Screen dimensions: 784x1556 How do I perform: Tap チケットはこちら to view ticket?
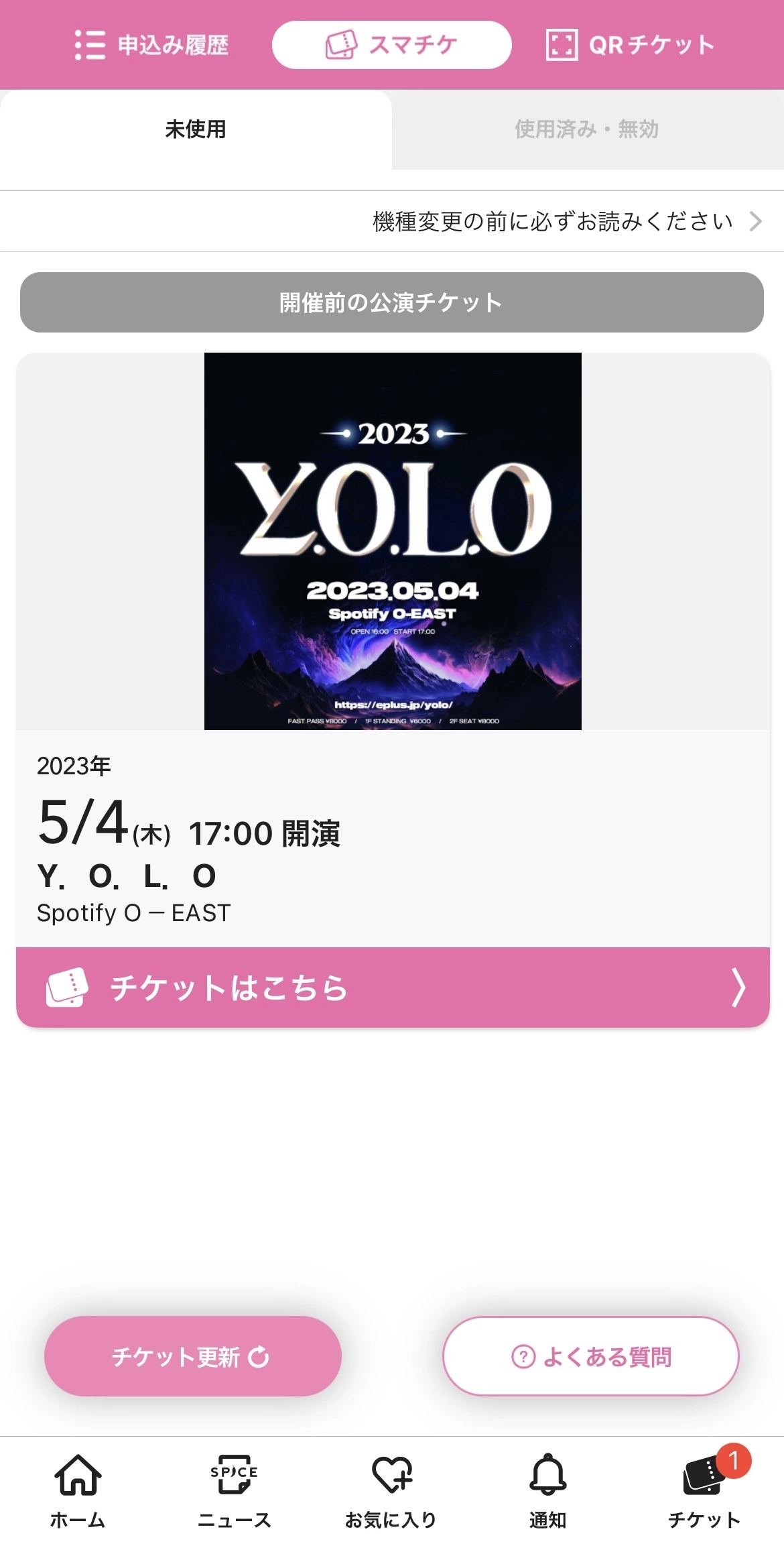pyautogui.click(x=393, y=987)
